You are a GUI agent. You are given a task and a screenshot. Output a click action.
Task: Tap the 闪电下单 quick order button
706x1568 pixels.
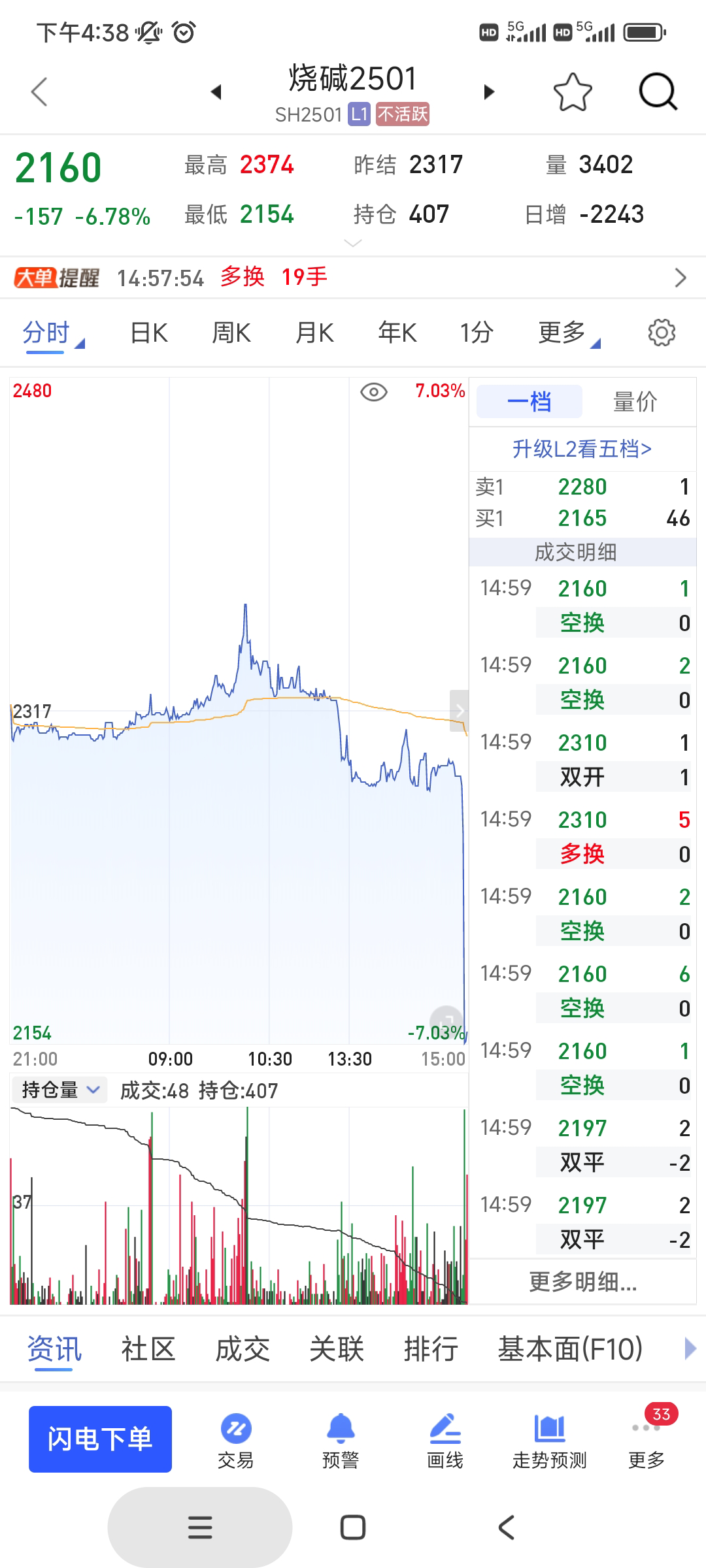click(x=100, y=1439)
